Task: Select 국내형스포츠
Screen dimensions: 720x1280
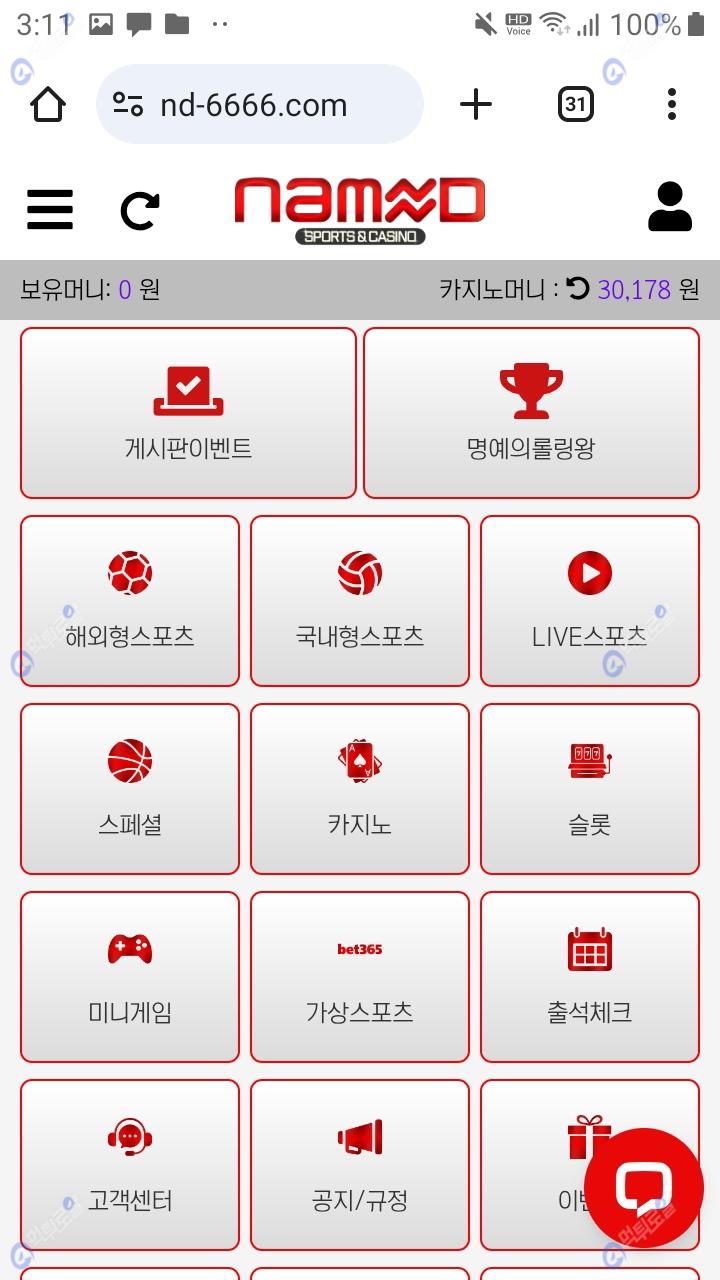Action: click(x=360, y=600)
